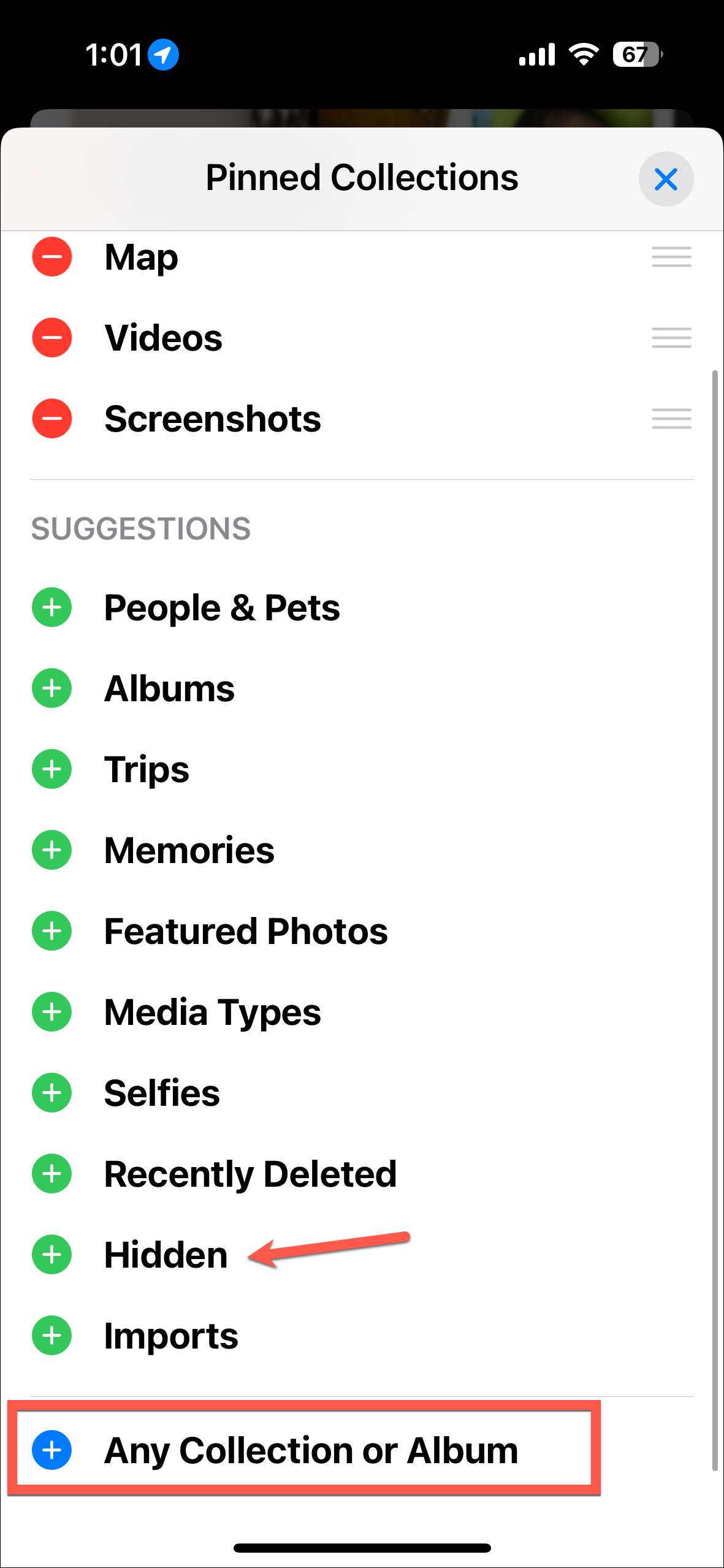The height and width of the screenshot is (1568, 724).
Task: Close the Pinned Collections sheet
Action: (x=666, y=179)
